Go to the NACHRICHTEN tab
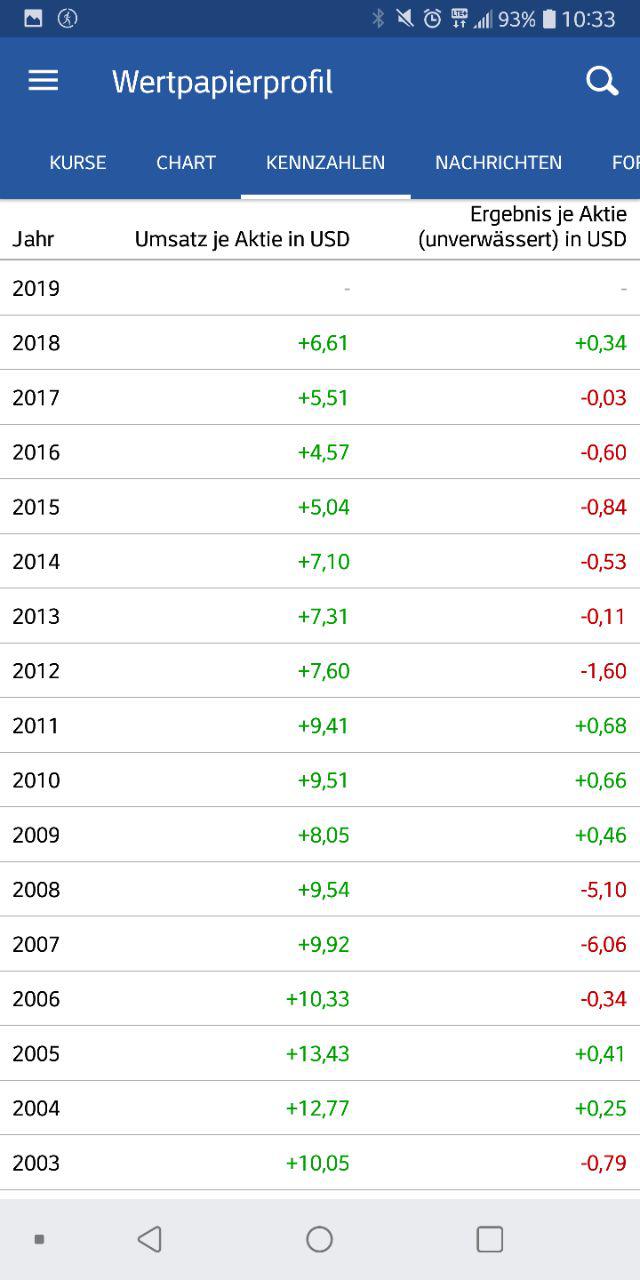640x1280 pixels. [x=498, y=162]
